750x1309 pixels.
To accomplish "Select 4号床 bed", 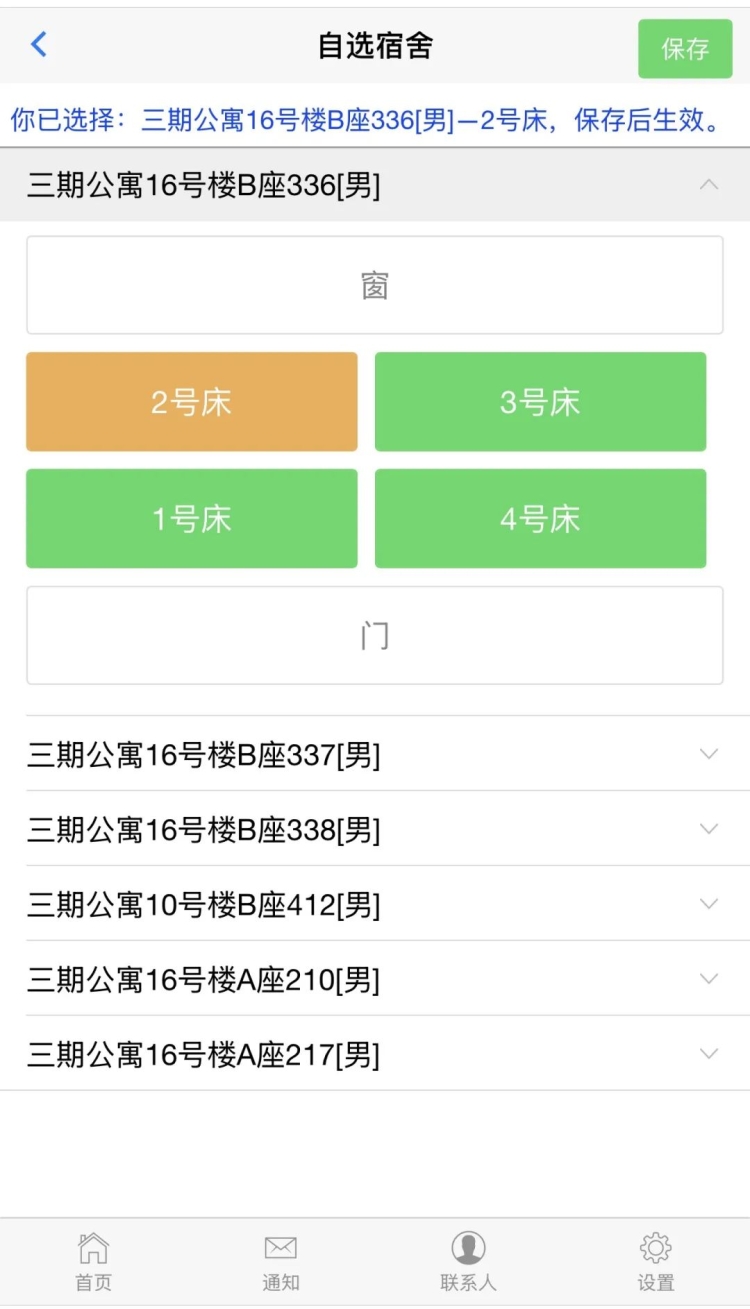I will tap(540, 519).
